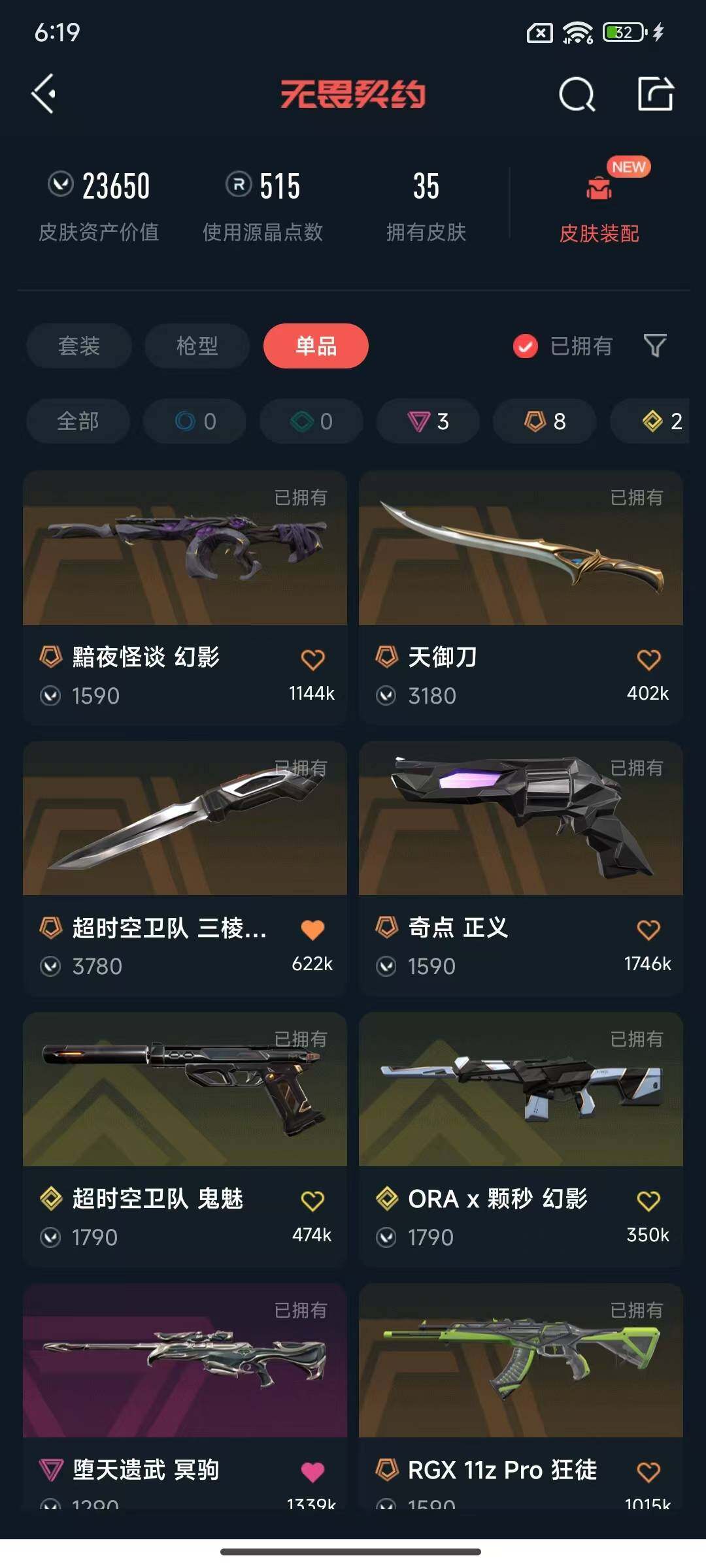Unfavorite the 超时空卫队 三棱 knife skin

[313, 928]
